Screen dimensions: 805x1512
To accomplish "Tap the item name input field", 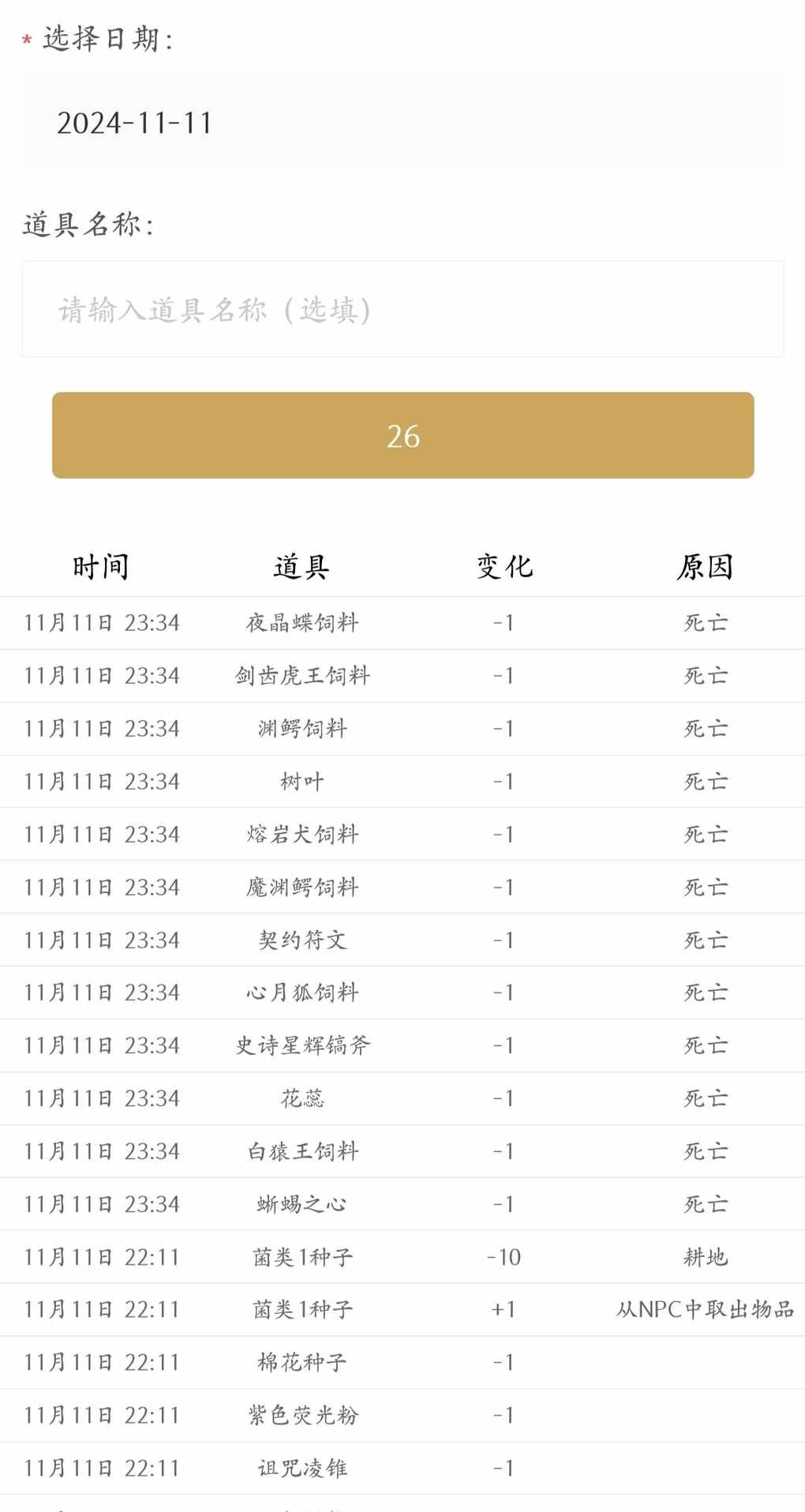I will click(402, 310).
